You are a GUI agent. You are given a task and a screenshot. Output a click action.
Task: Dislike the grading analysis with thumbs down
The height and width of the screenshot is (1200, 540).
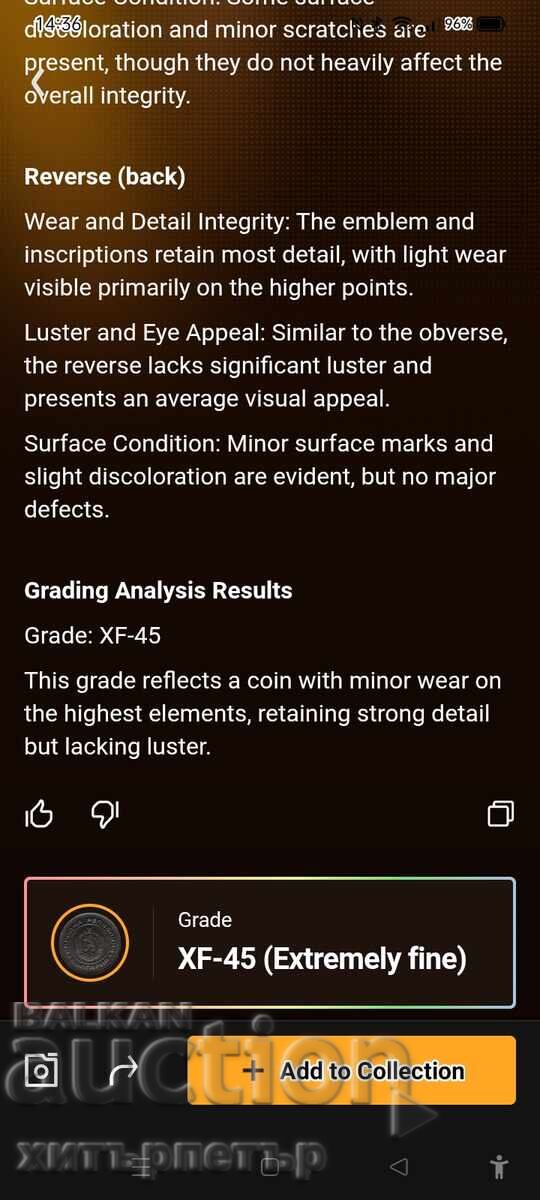[105, 814]
